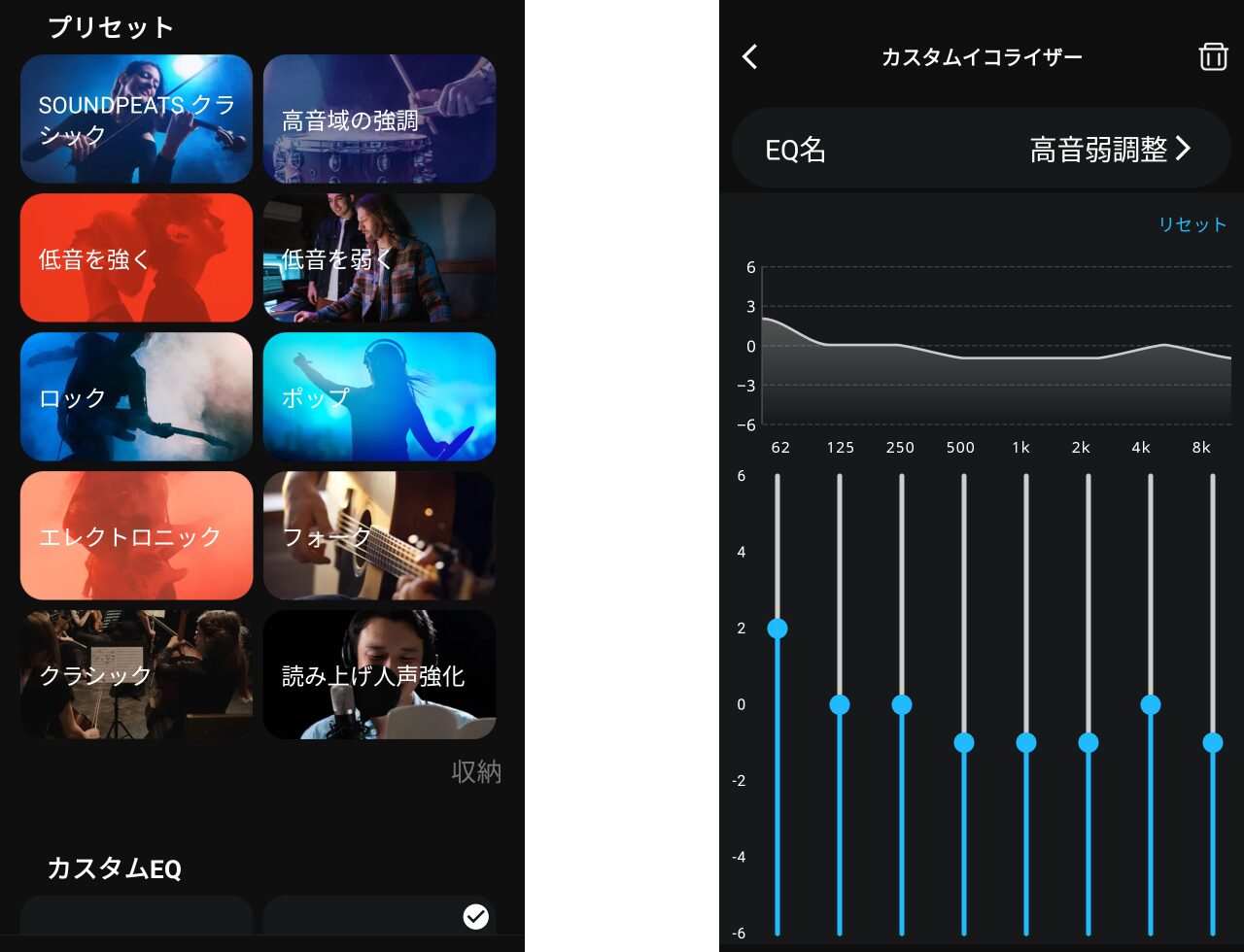Screen dimensions: 1244x952
Task: Tap the 4k band slider
Action: pyautogui.click(x=1151, y=704)
